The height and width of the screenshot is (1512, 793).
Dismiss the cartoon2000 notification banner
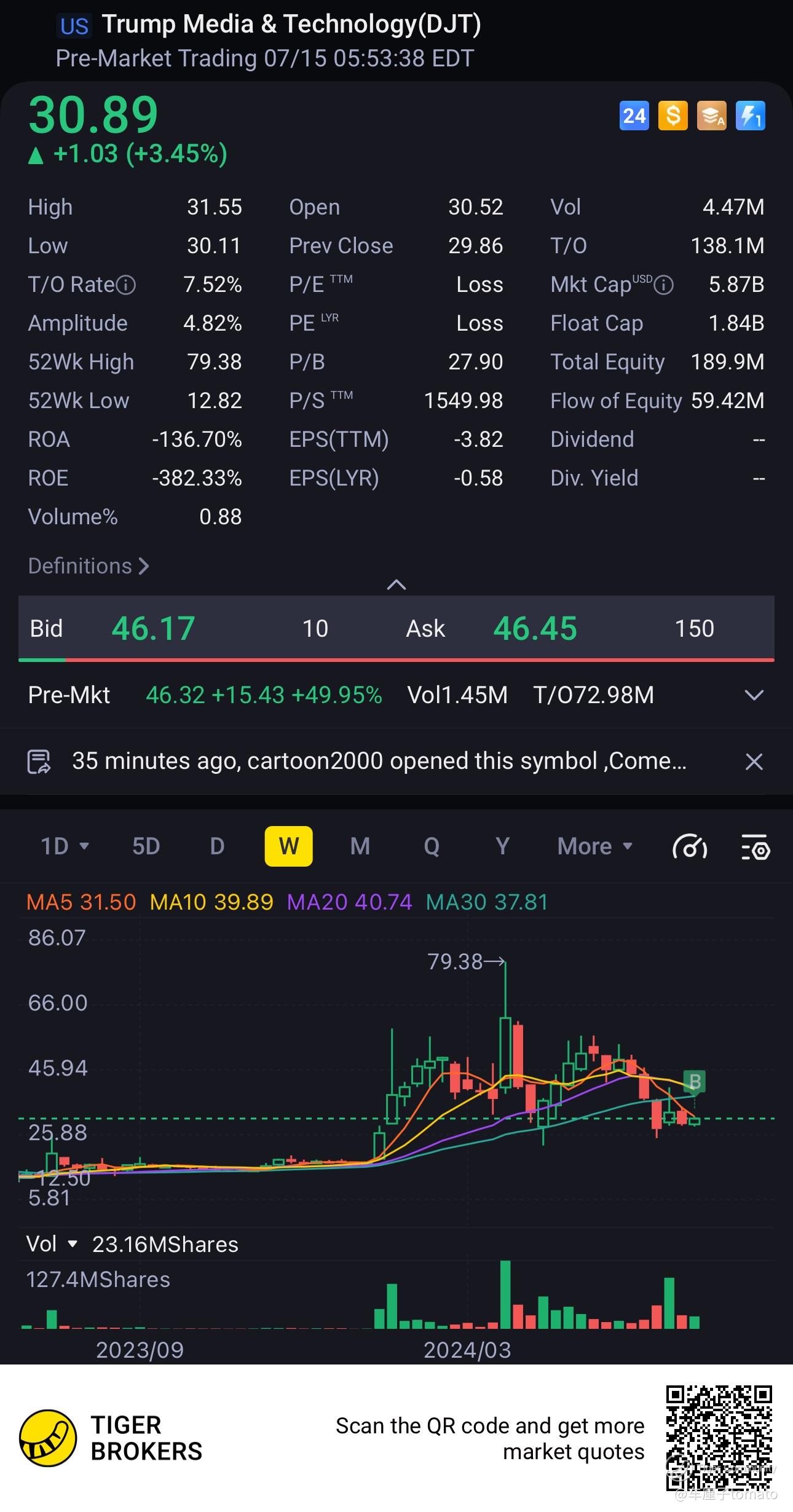point(754,762)
